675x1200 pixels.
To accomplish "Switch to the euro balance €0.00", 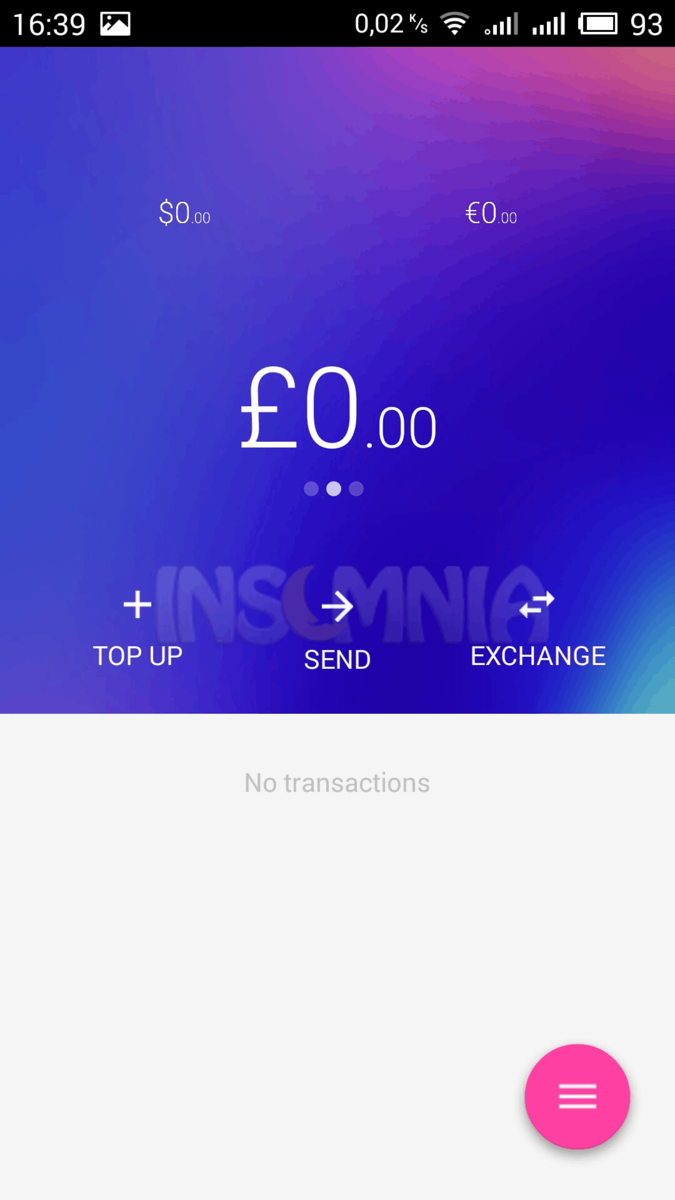I will tap(491, 213).
